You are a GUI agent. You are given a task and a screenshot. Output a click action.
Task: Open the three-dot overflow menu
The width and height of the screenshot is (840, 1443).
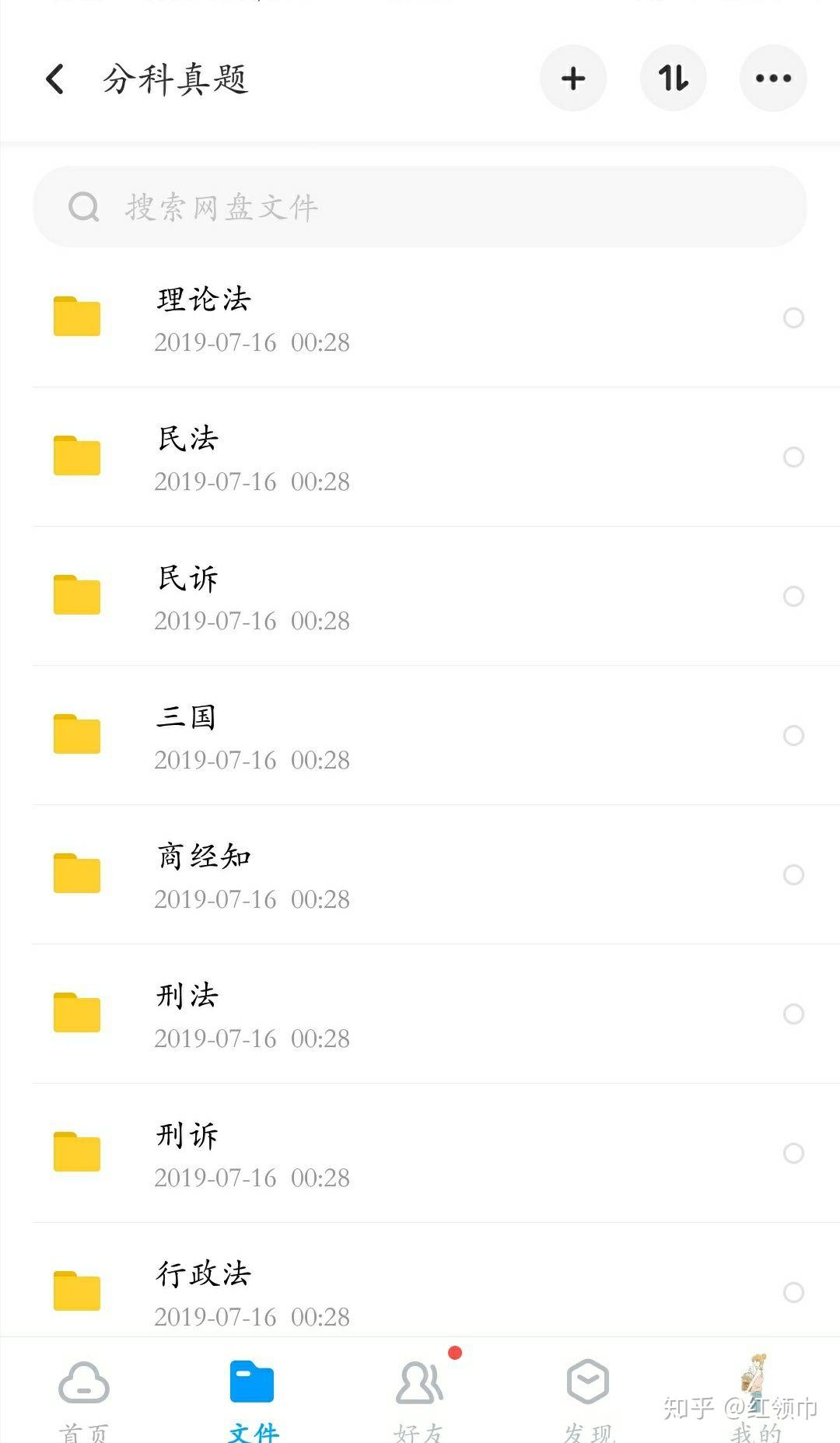(773, 79)
